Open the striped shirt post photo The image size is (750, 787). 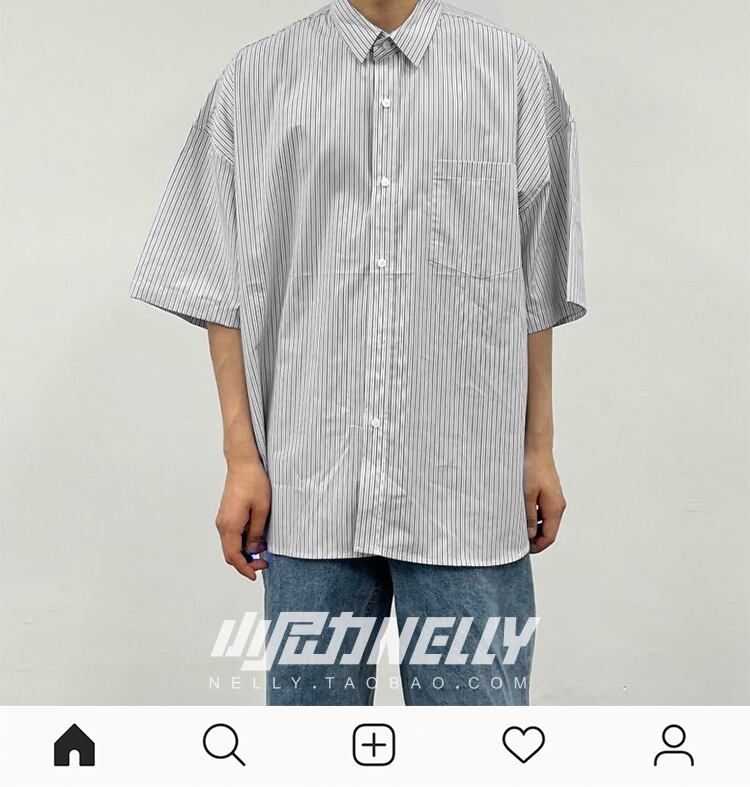[375, 352]
